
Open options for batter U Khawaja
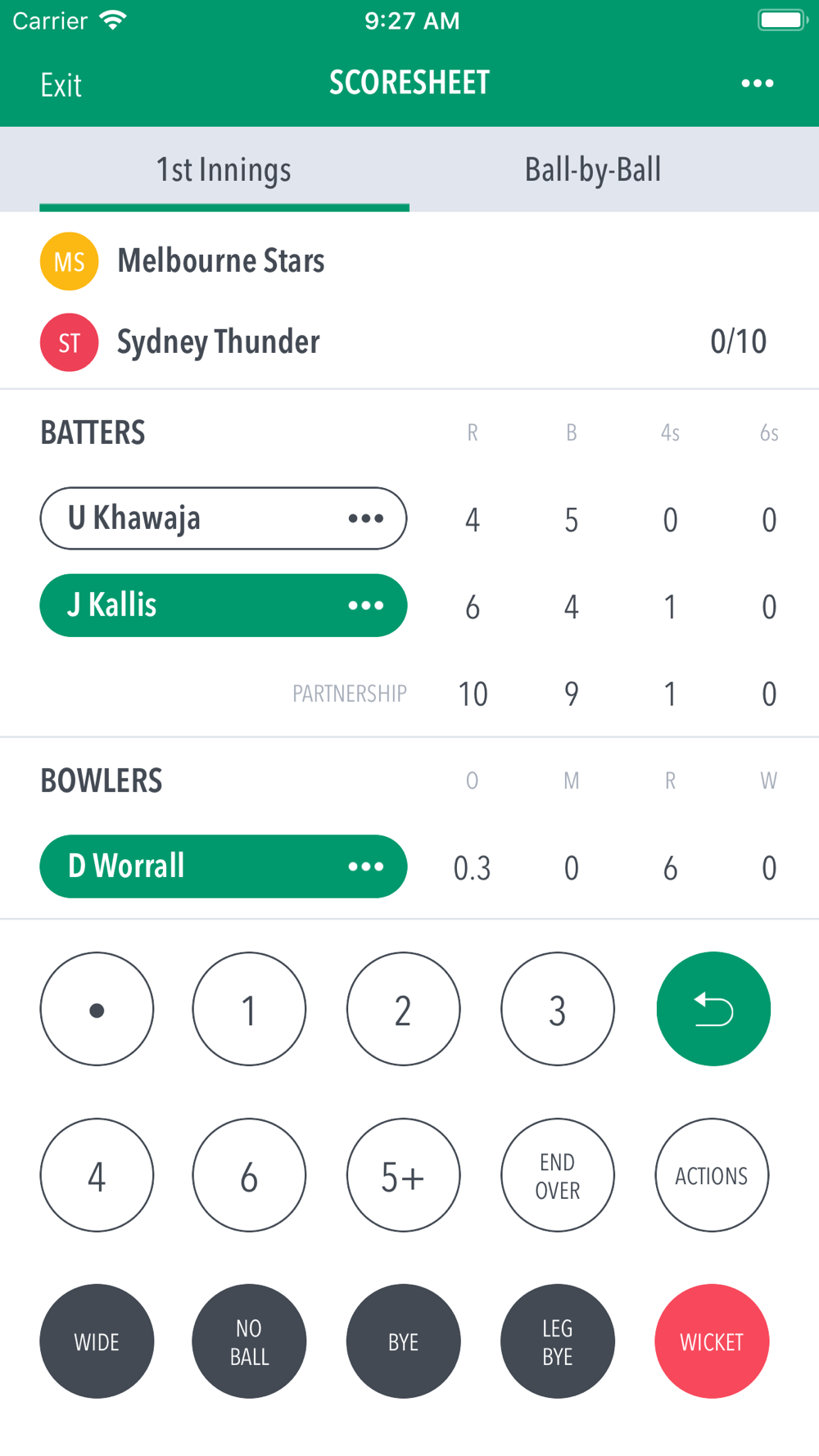[x=365, y=518]
